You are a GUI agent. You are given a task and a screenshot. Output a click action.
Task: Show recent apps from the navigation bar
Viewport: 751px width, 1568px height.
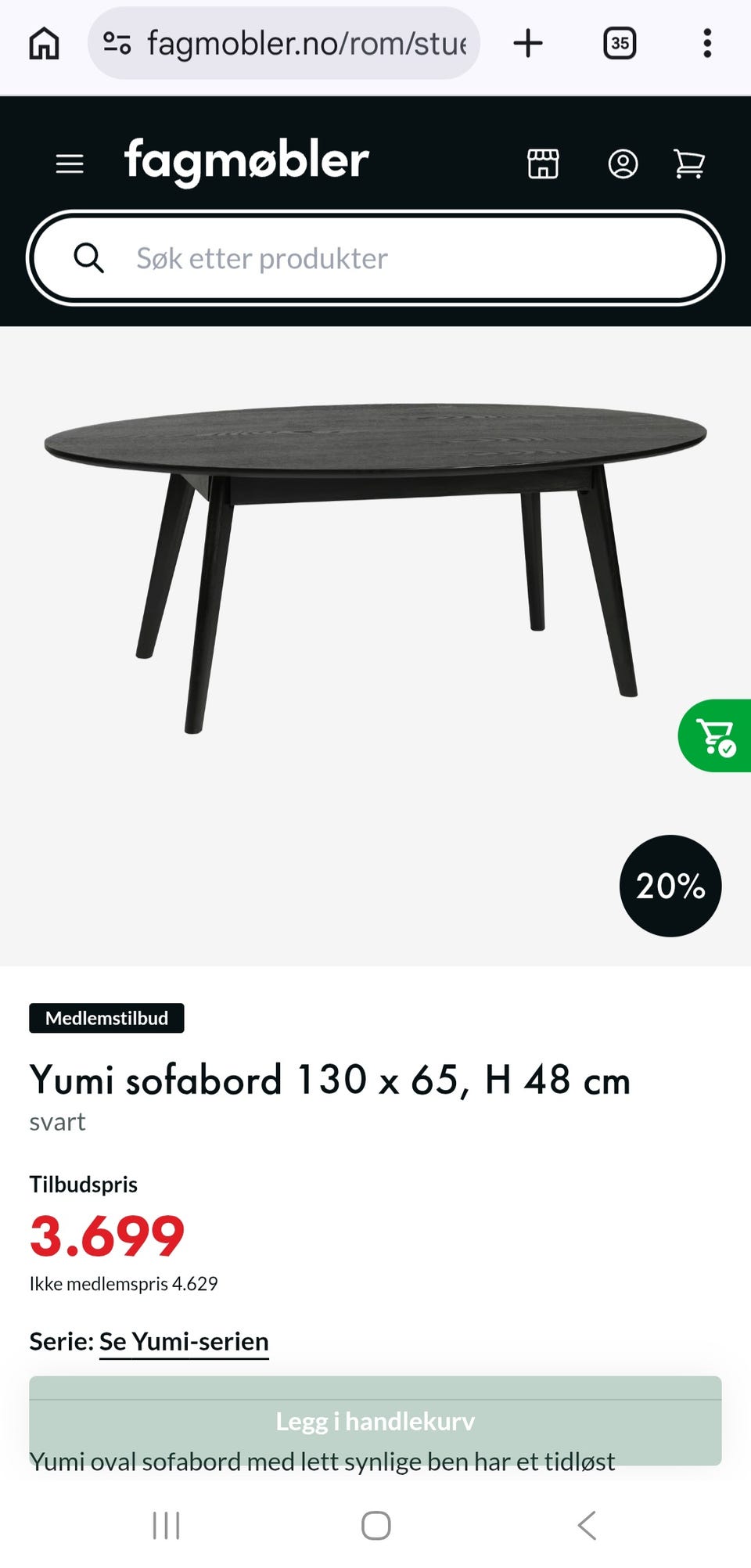coord(166,1525)
